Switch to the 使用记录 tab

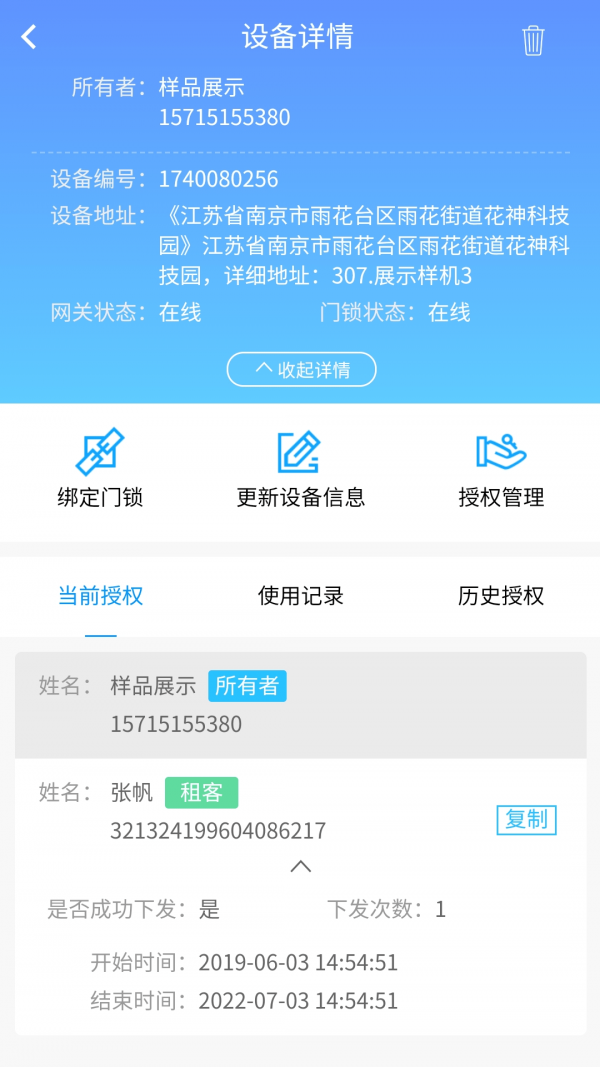coord(301,597)
